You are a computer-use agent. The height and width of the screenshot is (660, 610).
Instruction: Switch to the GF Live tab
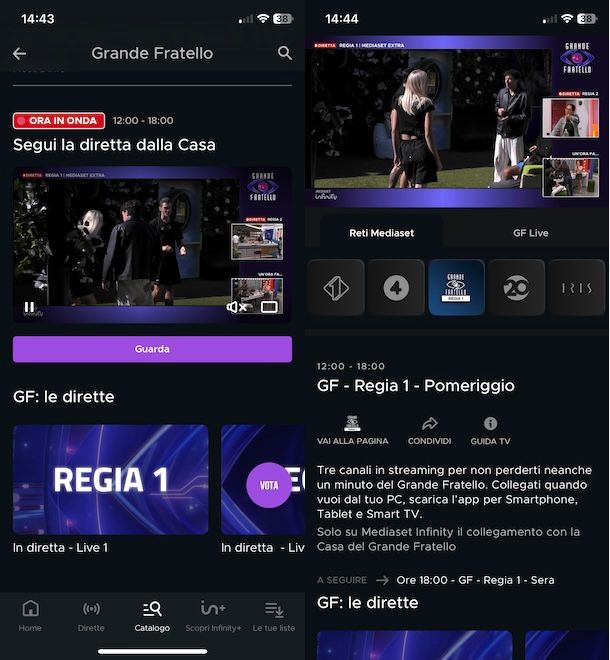coord(530,233)
